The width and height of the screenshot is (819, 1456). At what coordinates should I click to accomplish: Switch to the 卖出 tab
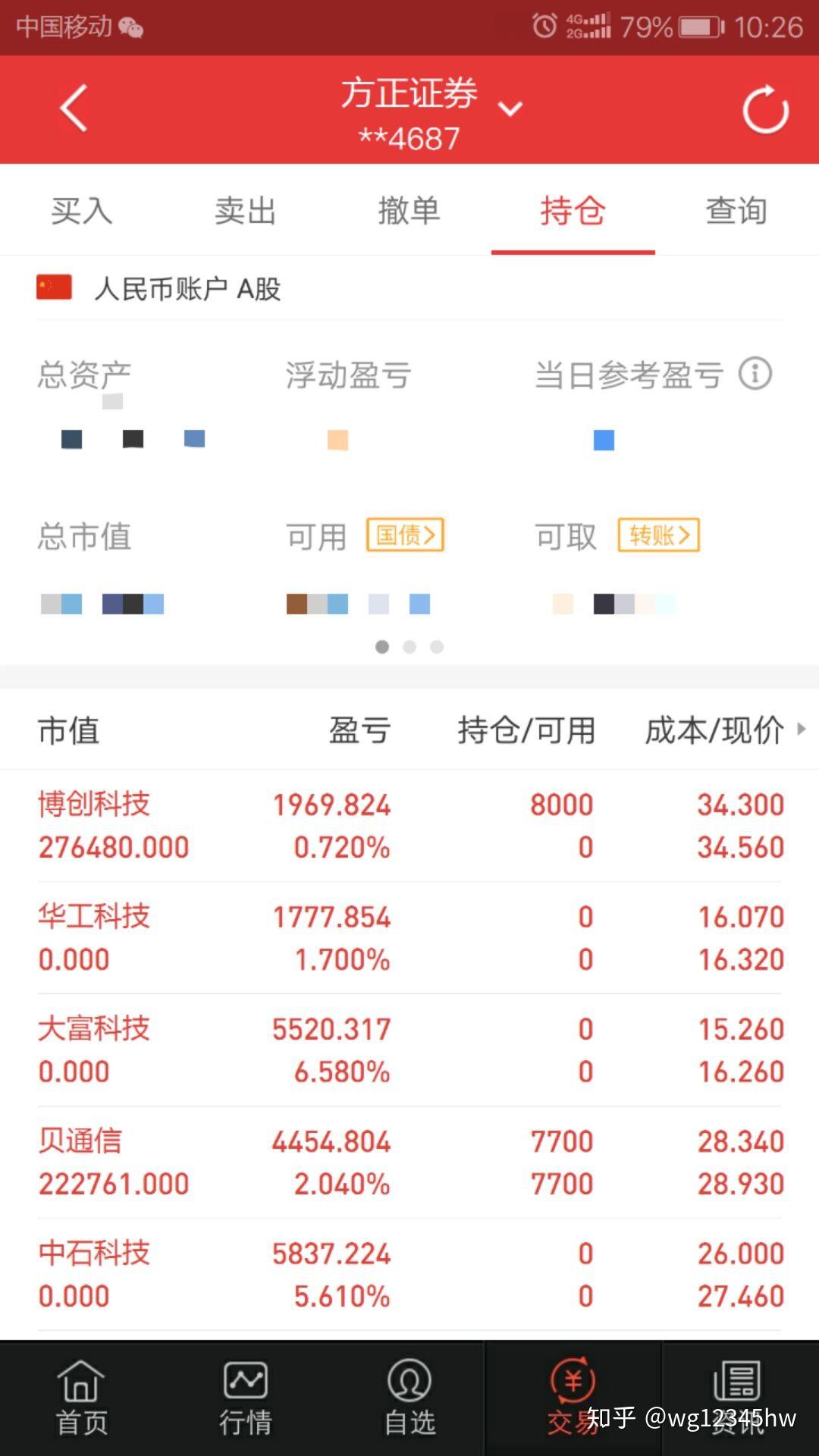point(246,210)
